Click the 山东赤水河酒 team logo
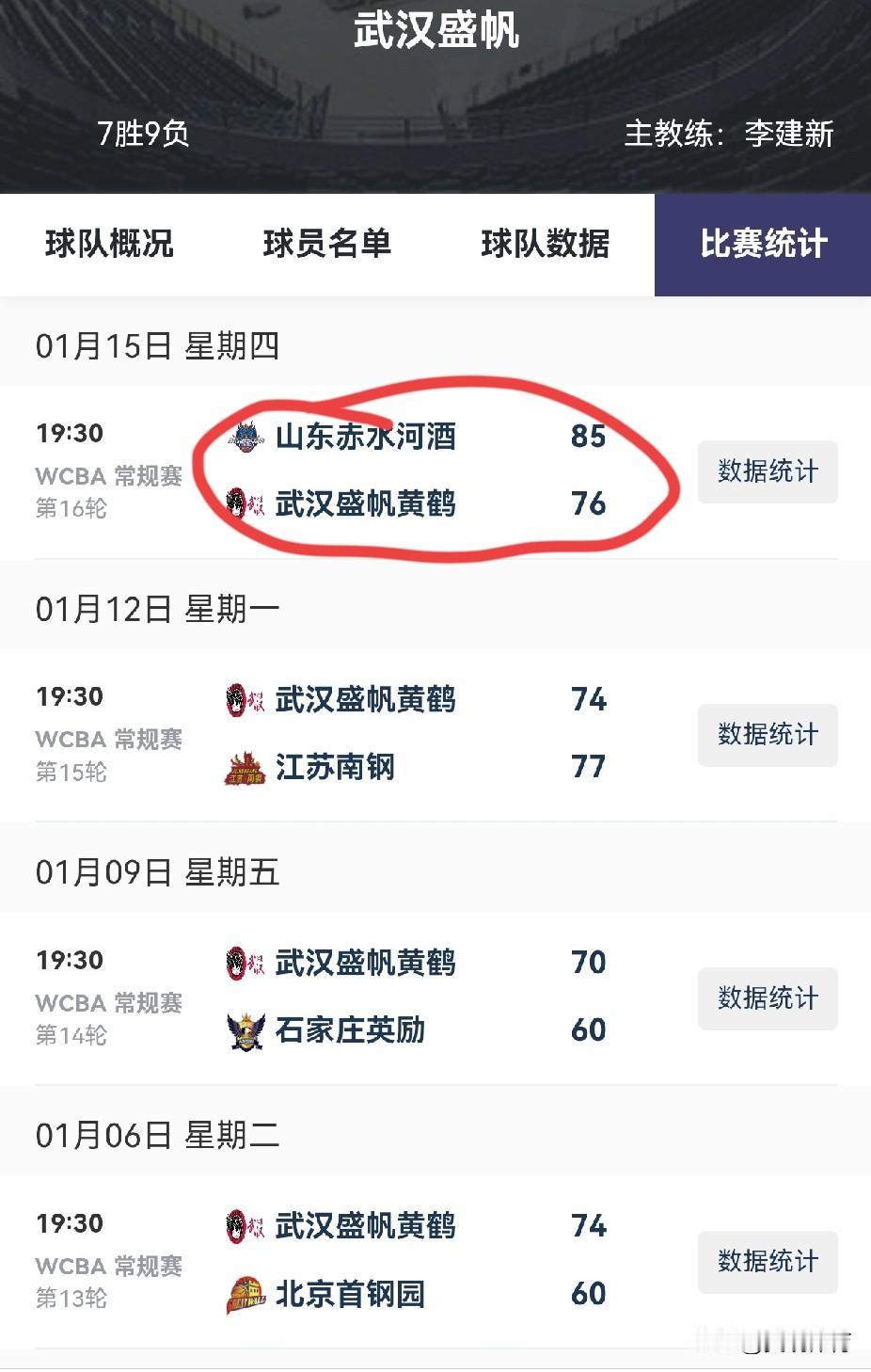Screen dimensions: 871x1372 pos(246,437)
